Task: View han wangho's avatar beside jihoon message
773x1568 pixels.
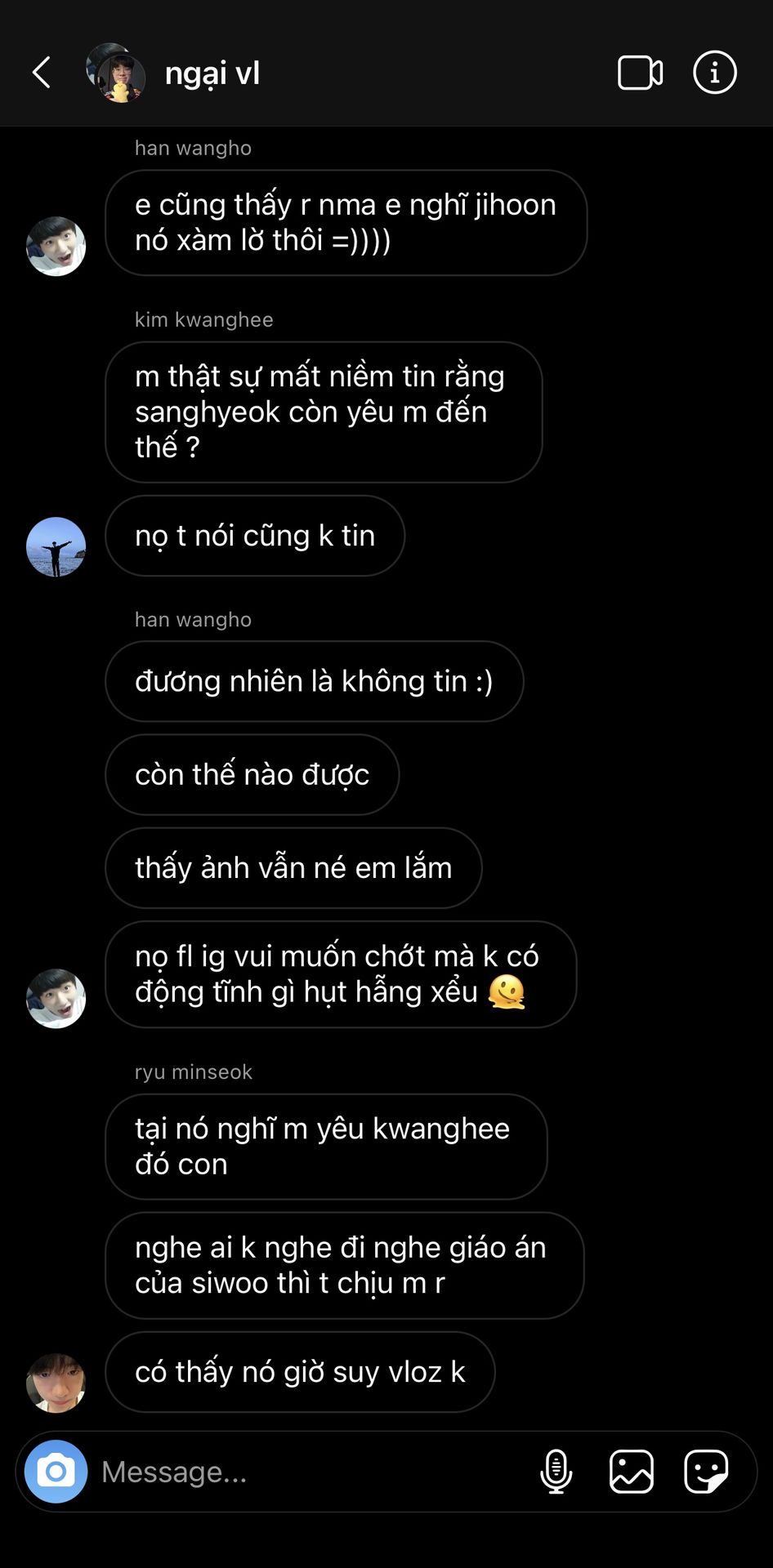Action: [56, 246]
